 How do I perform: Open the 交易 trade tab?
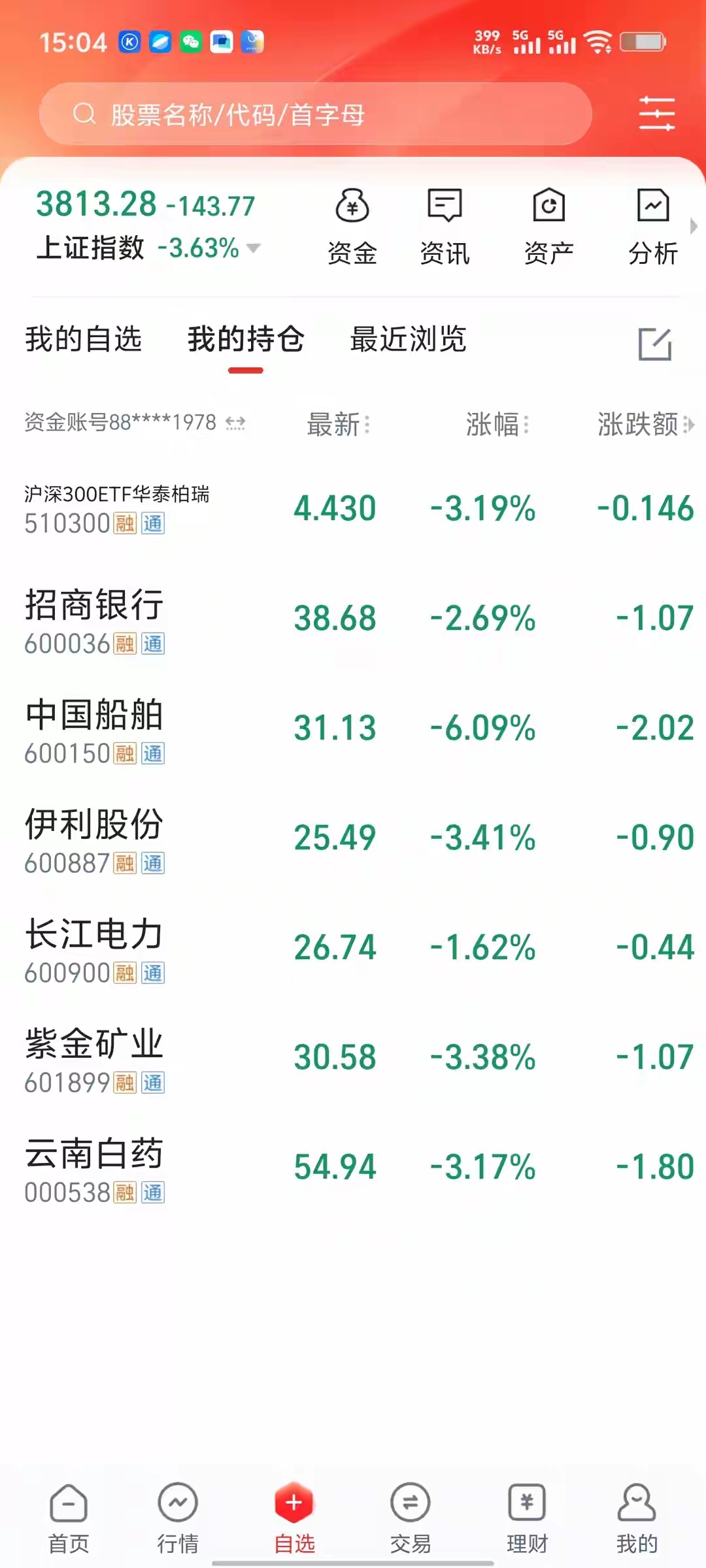411,1519
